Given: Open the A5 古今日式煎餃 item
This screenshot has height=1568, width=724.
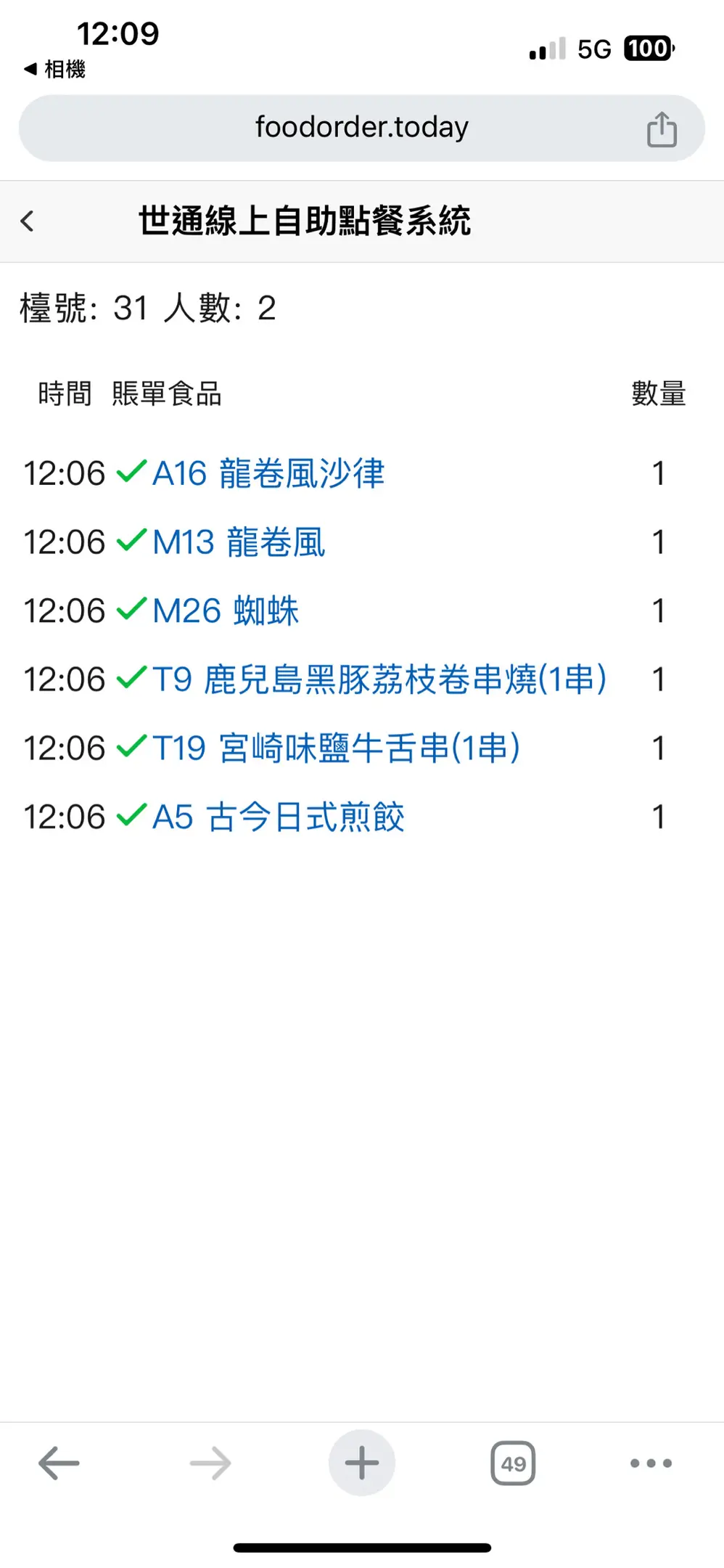Looking at the screenshot, I should [x=279, y=817].
